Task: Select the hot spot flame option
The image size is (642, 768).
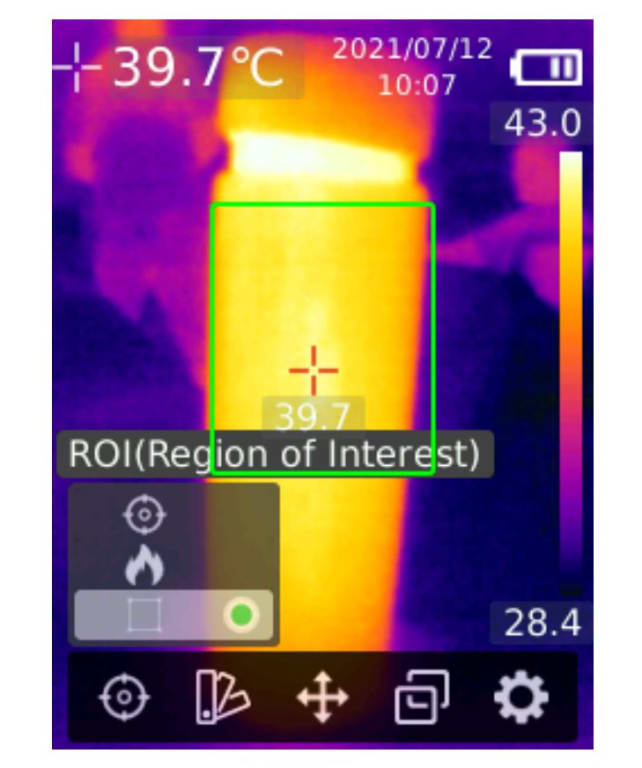Action: [144, 565]
